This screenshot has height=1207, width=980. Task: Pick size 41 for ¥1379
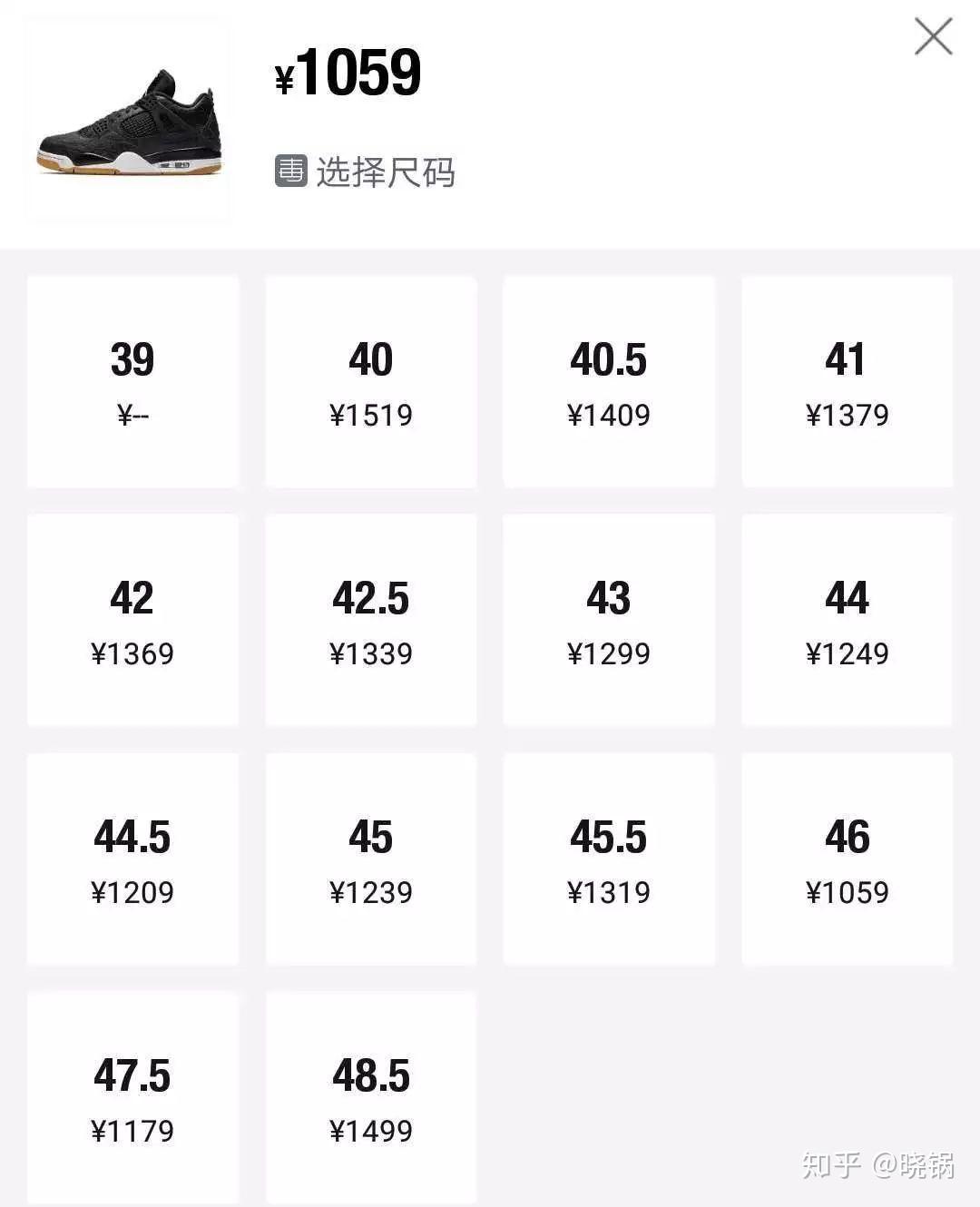pos(847,382)
